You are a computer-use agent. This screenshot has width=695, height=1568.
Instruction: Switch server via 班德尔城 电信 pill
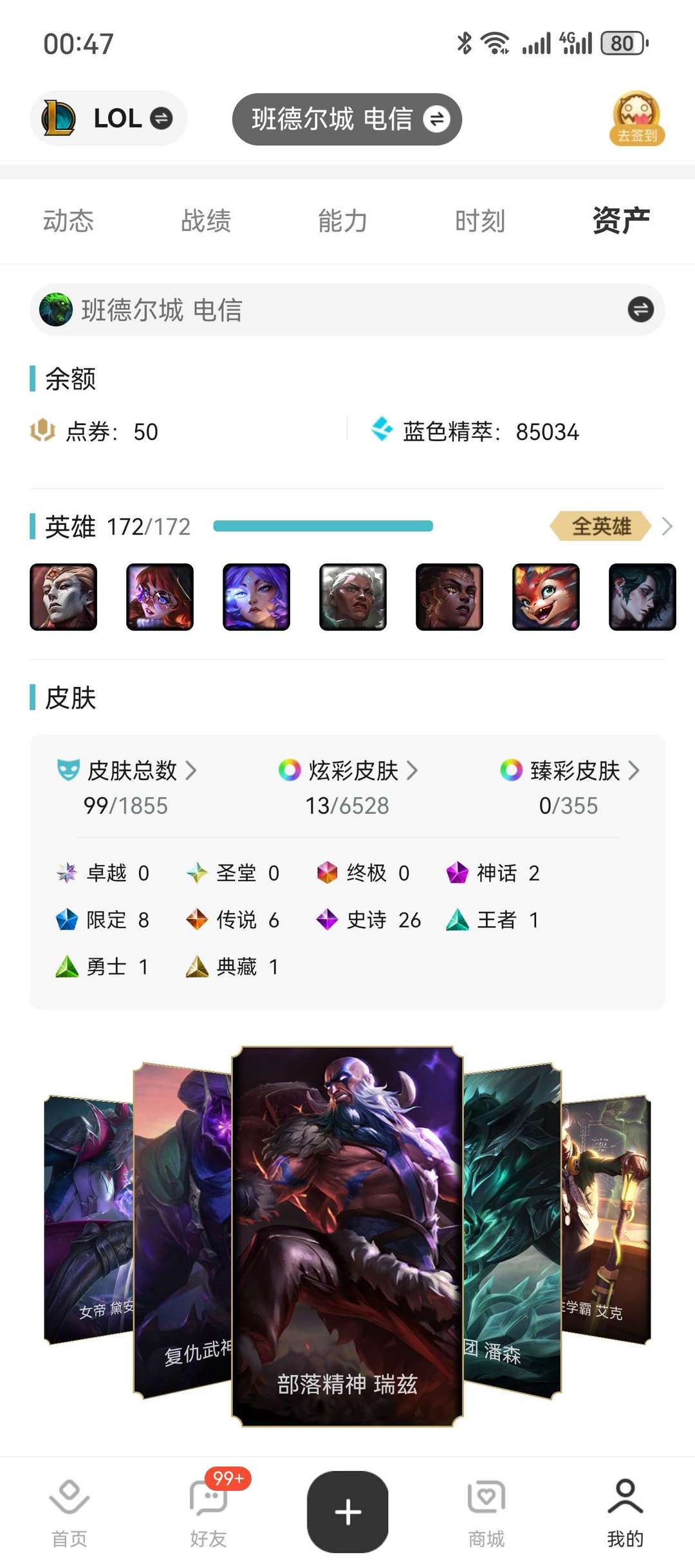click(347, 119)
